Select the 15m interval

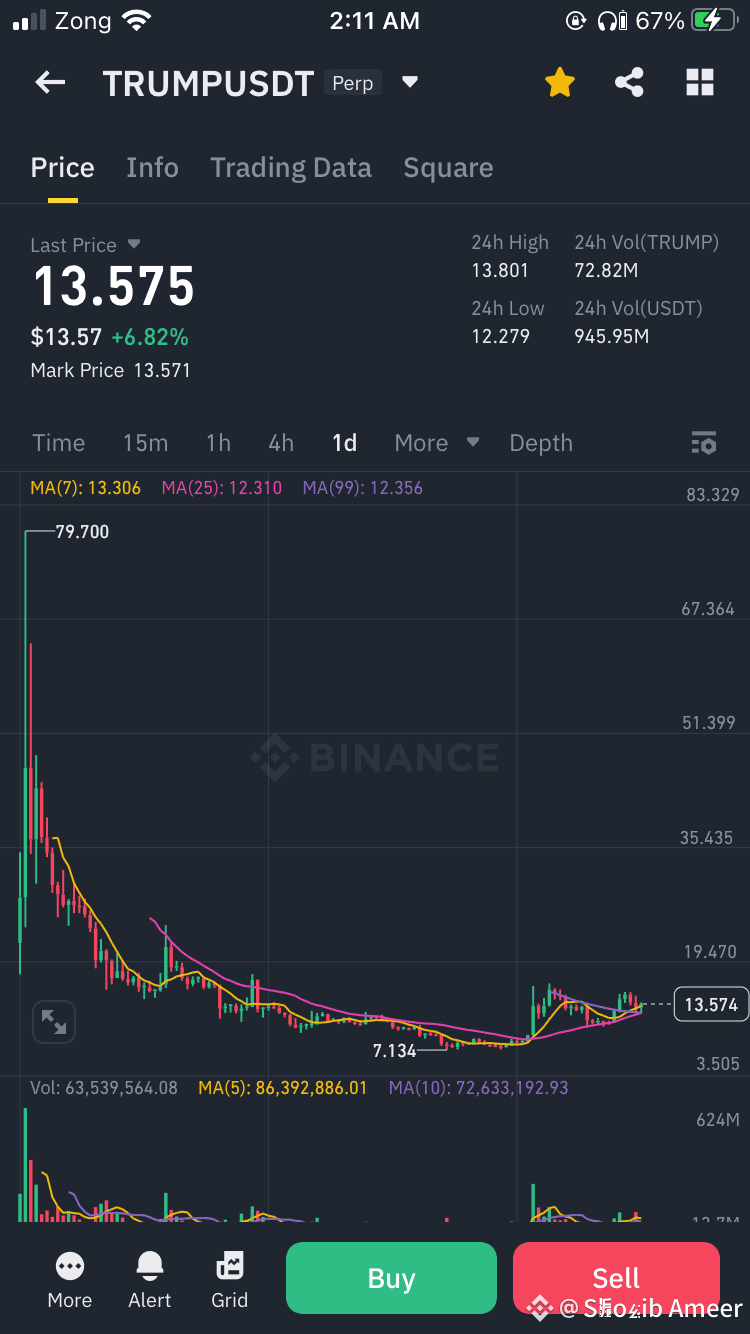[145, 443]
